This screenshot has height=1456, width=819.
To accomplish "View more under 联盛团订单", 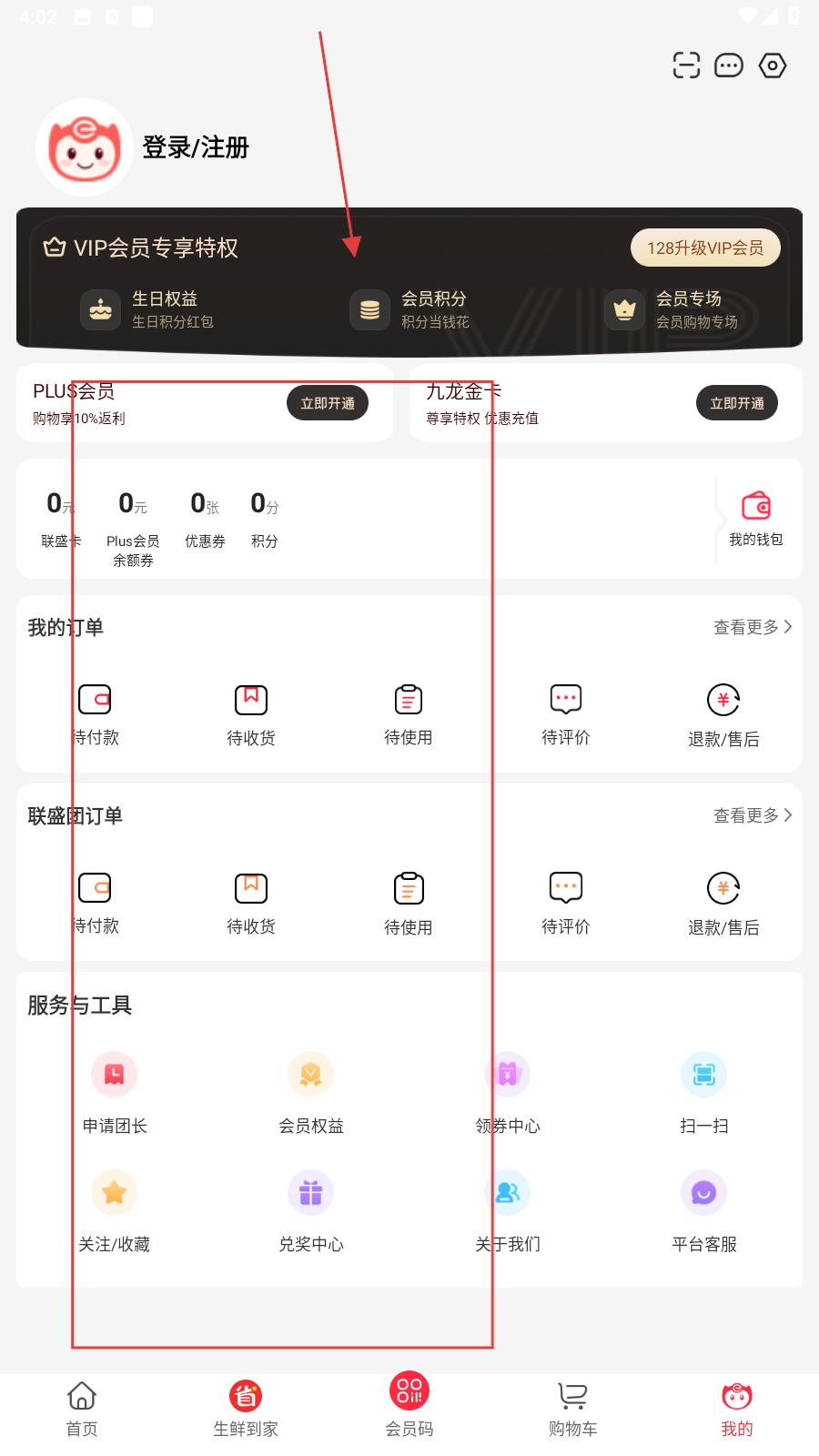I will pyautogui.click(x=752, y=815).
